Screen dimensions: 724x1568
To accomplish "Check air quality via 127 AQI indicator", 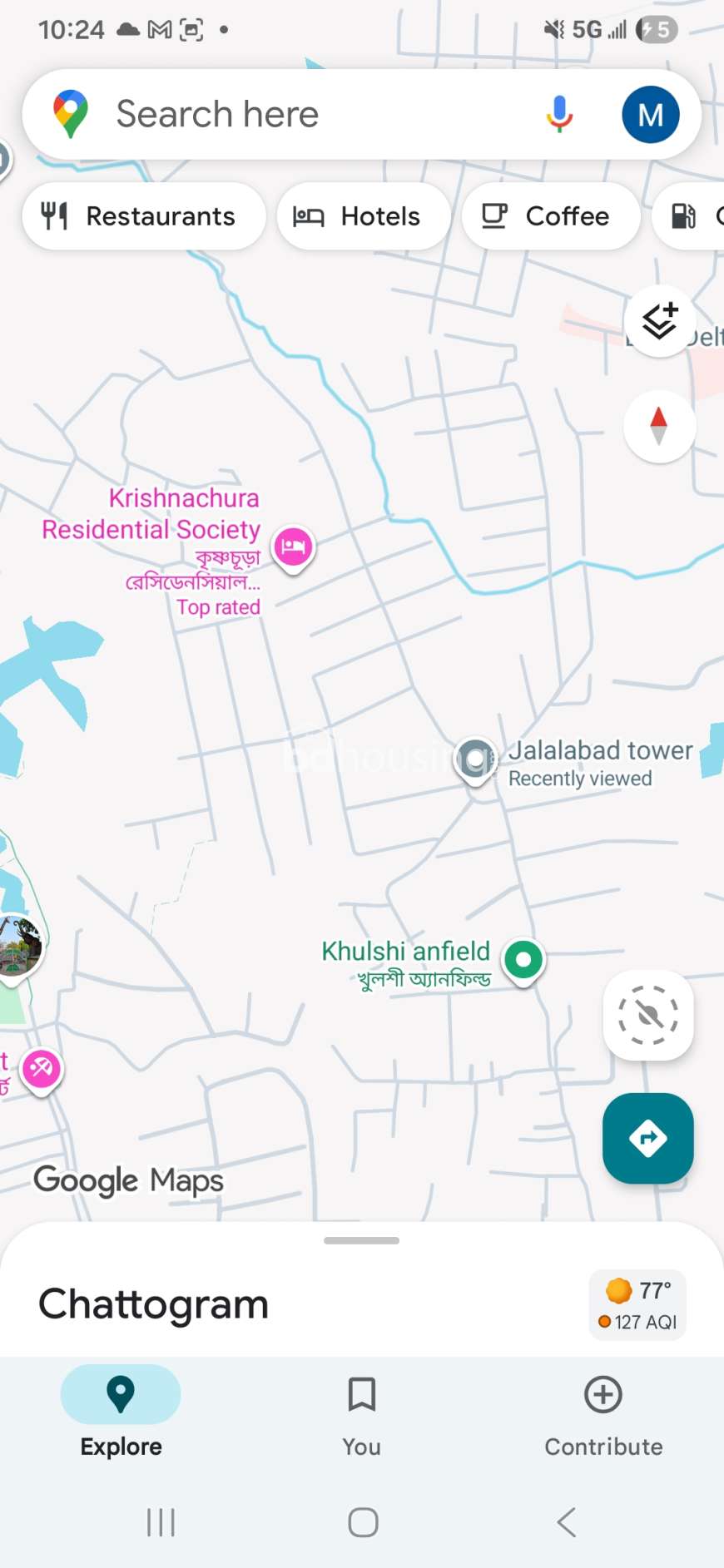I will (637, 1323).
